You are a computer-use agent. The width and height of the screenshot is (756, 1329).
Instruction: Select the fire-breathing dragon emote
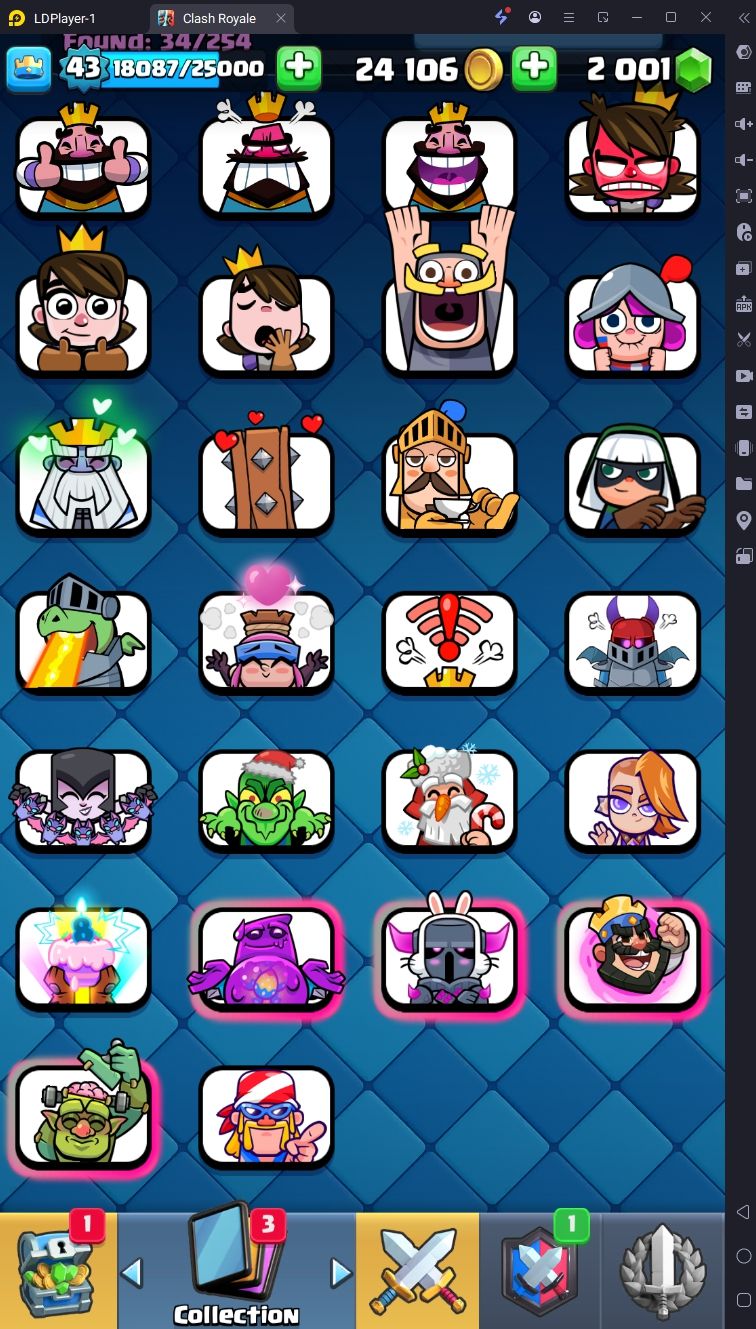pos(83,642)
